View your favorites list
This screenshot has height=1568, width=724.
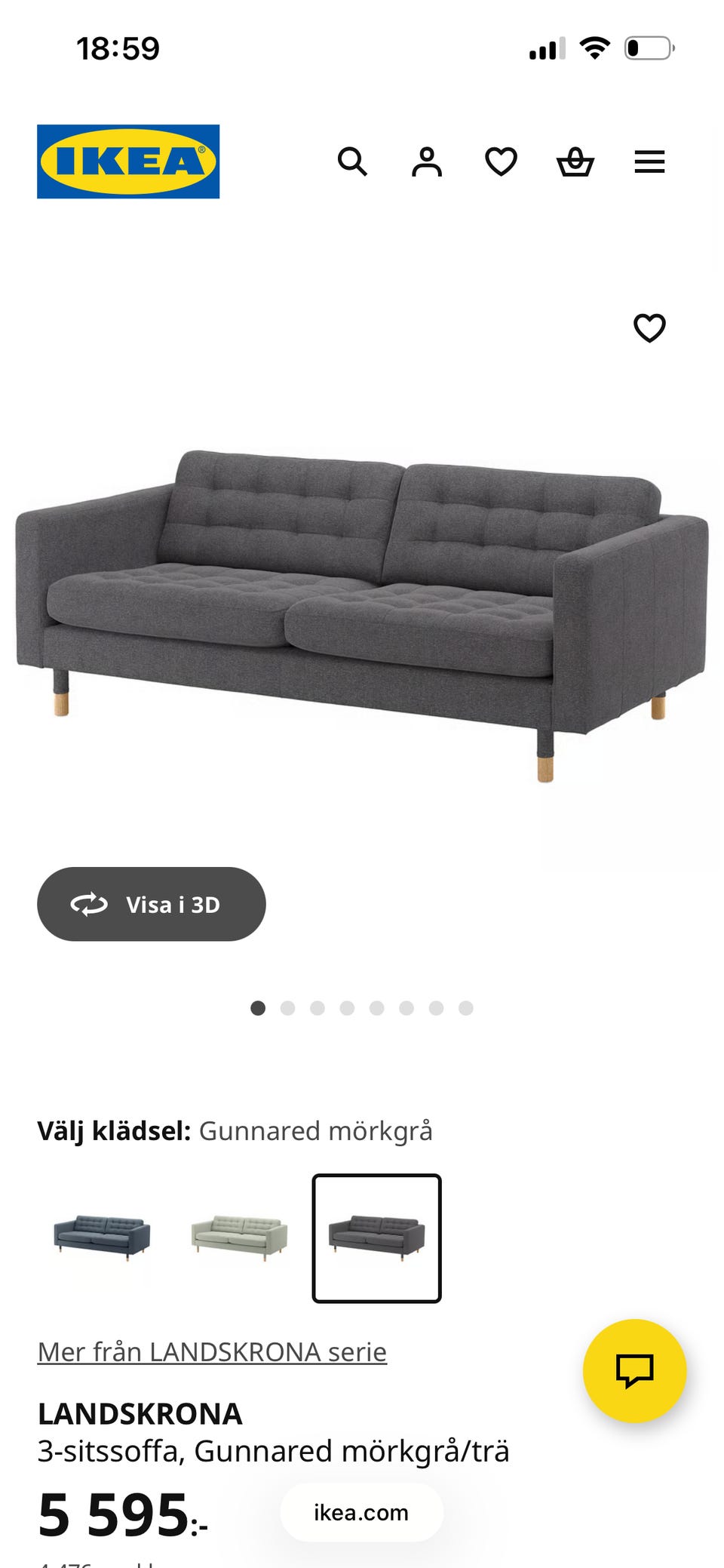pos(500,161)
